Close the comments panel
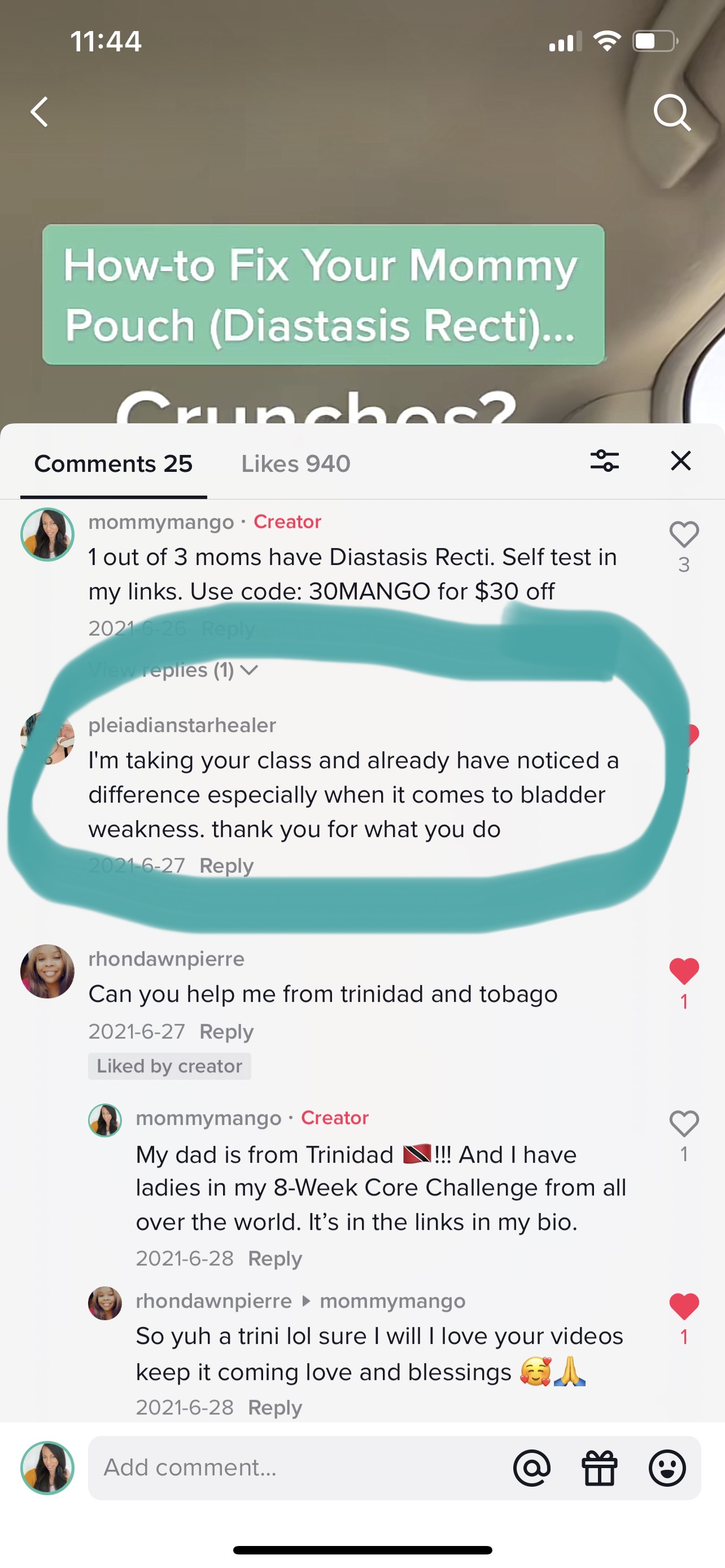 point(680,461)
